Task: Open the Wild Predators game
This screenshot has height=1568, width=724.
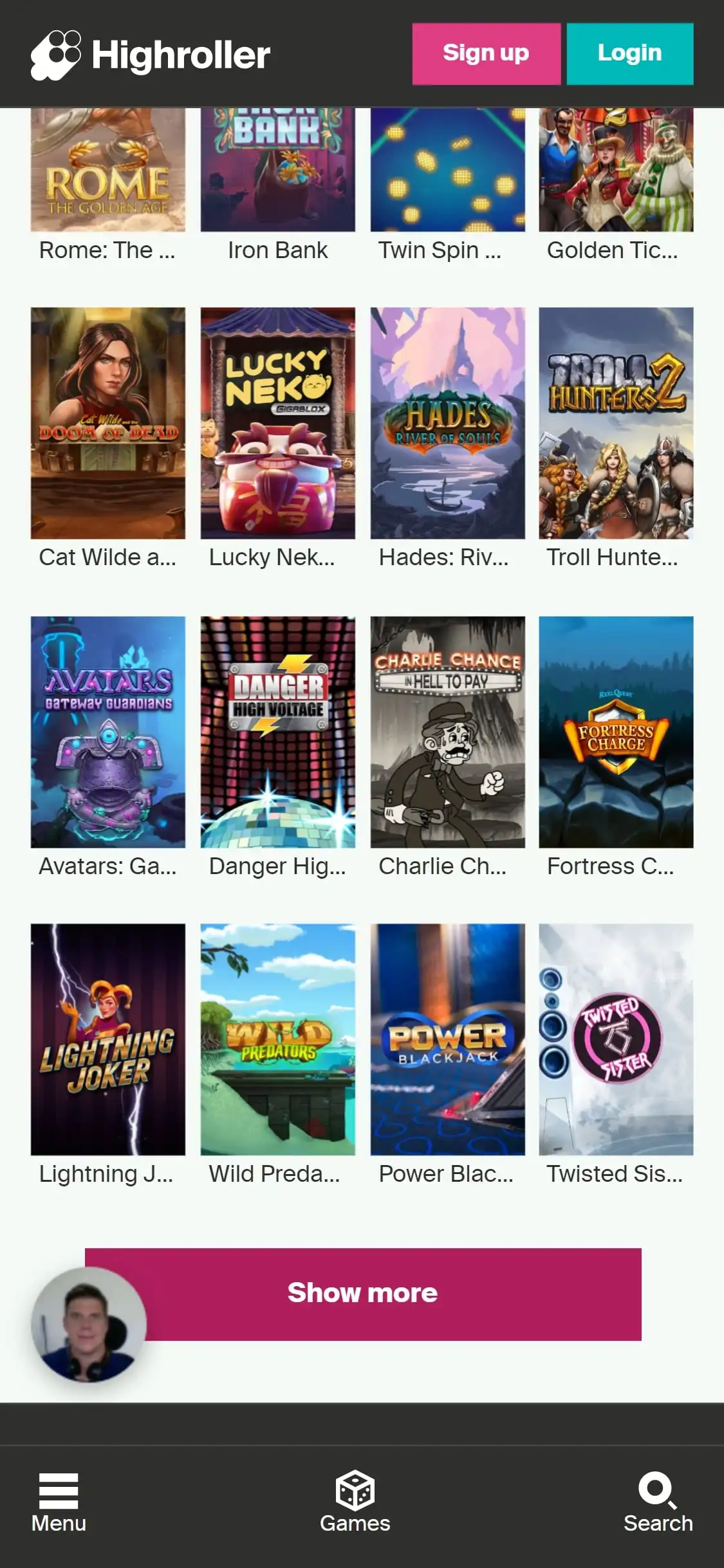Action: (x=278, y=1040)
